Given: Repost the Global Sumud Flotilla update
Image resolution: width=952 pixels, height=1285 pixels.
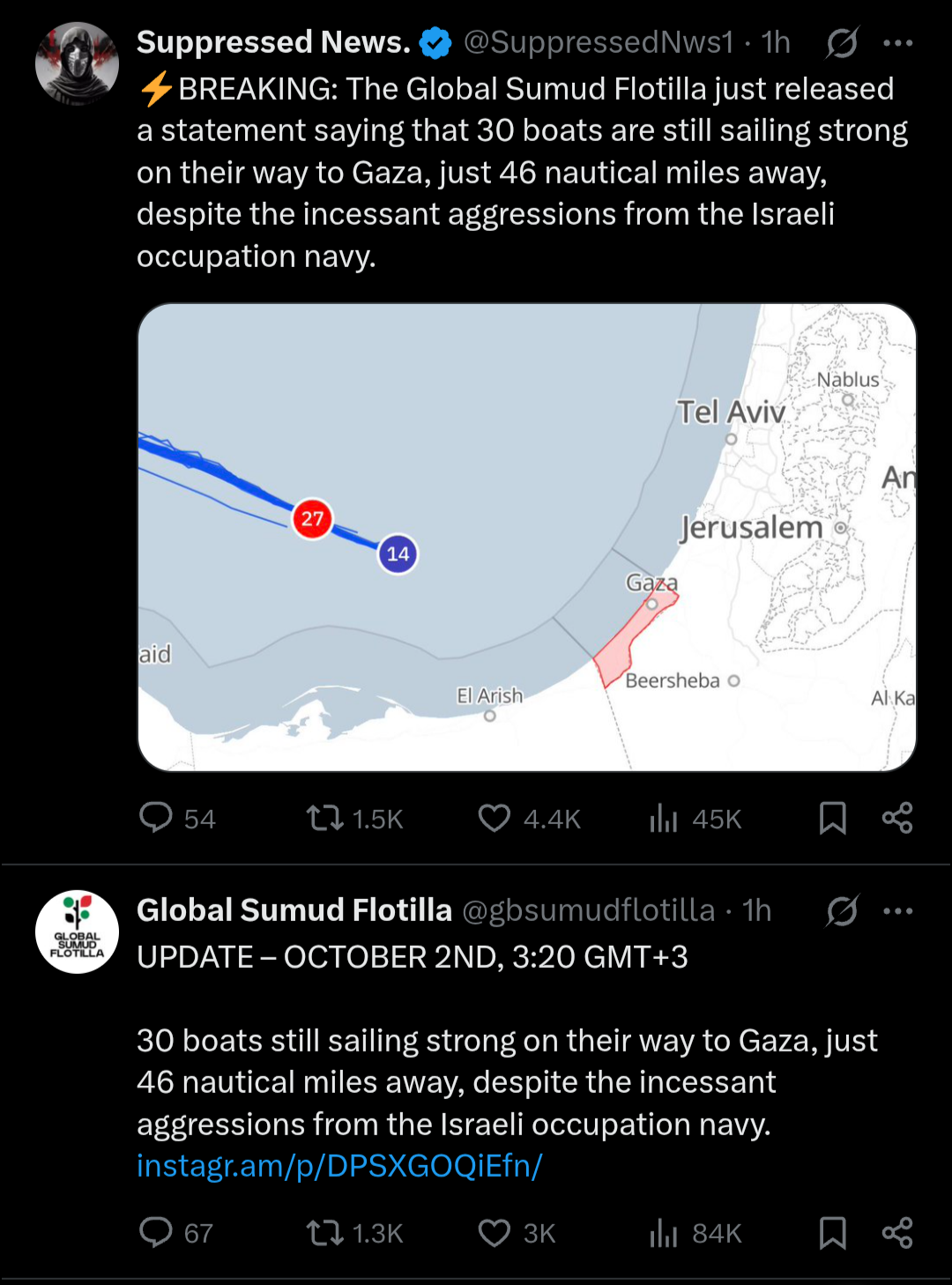Looking at the screenshot, I should pyautogui.click(x=324, y=1232).
